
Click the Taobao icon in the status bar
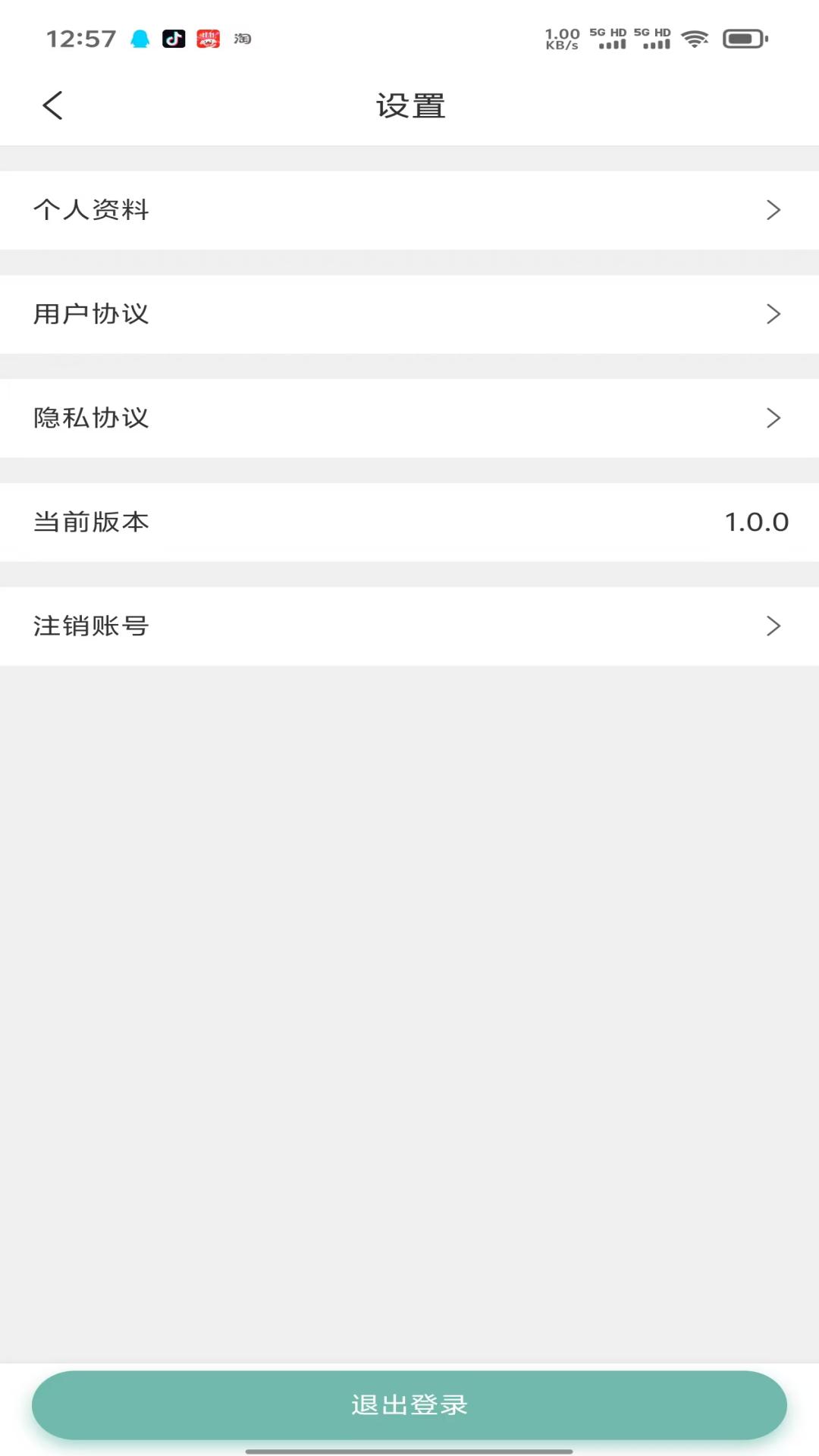click(243, 39)
